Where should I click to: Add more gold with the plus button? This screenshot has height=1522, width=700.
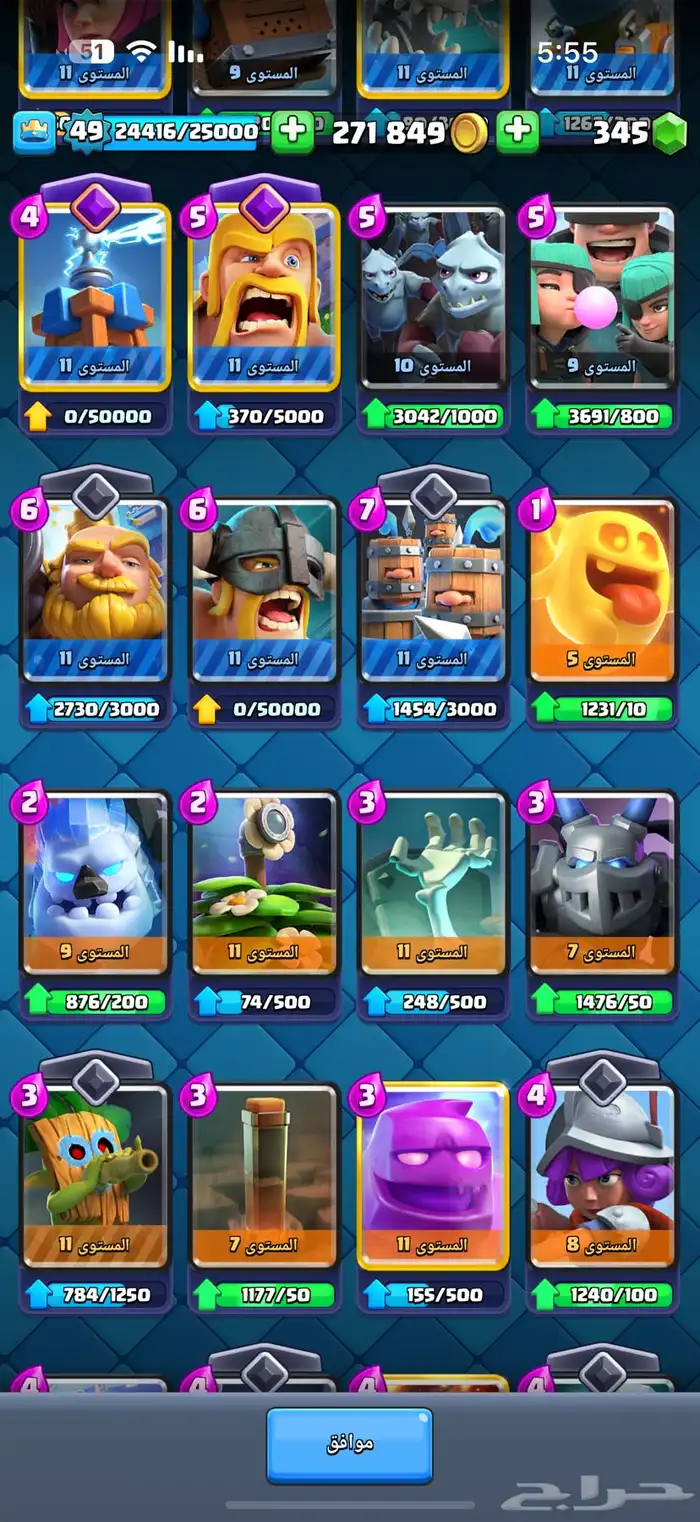coord(517,132)
